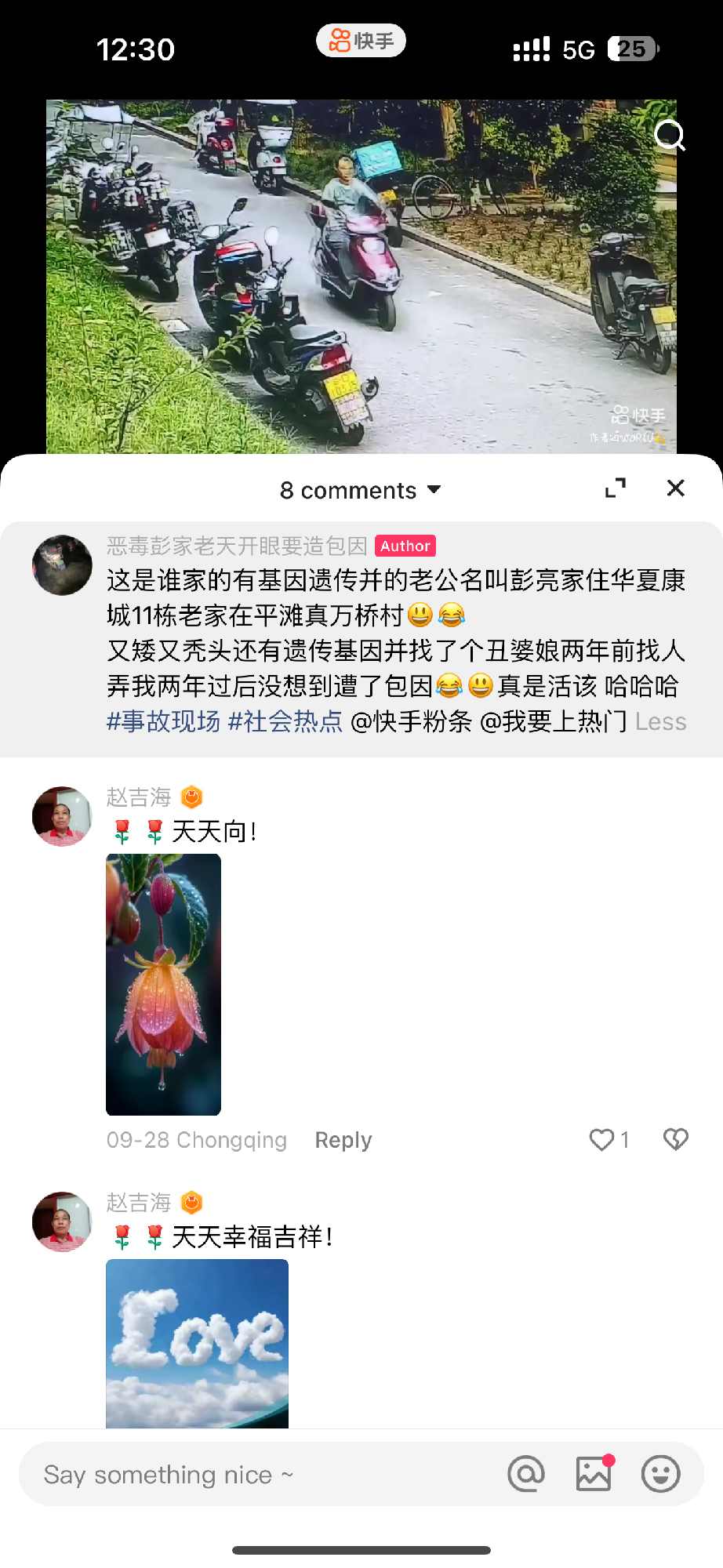Open the flower image in 天天向 comment
723x1568 pixels.
(x=163, y=985)
